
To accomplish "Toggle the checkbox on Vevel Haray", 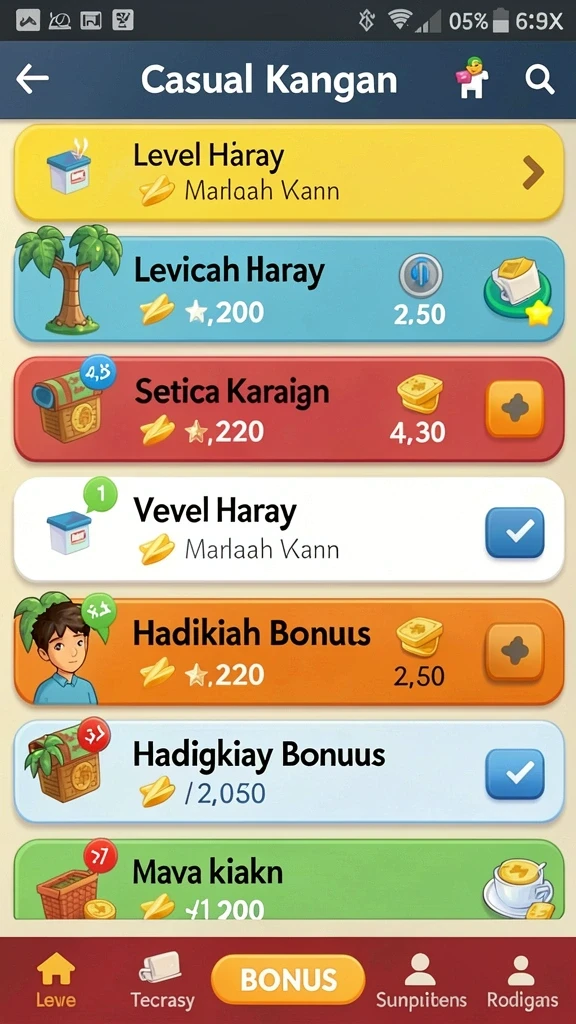I will coord(515,532).
